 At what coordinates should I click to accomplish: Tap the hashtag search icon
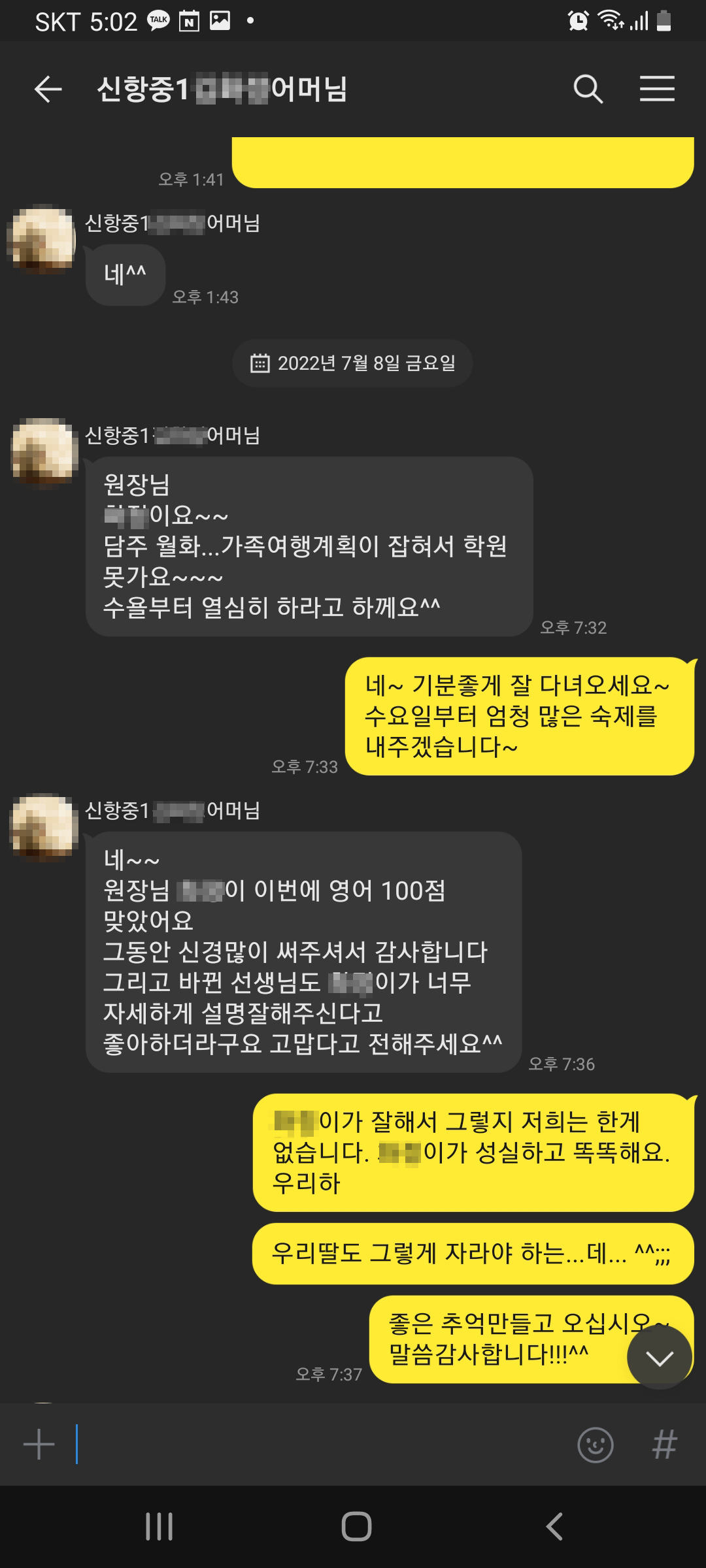pyautogui.click(x=664, y=1444)
